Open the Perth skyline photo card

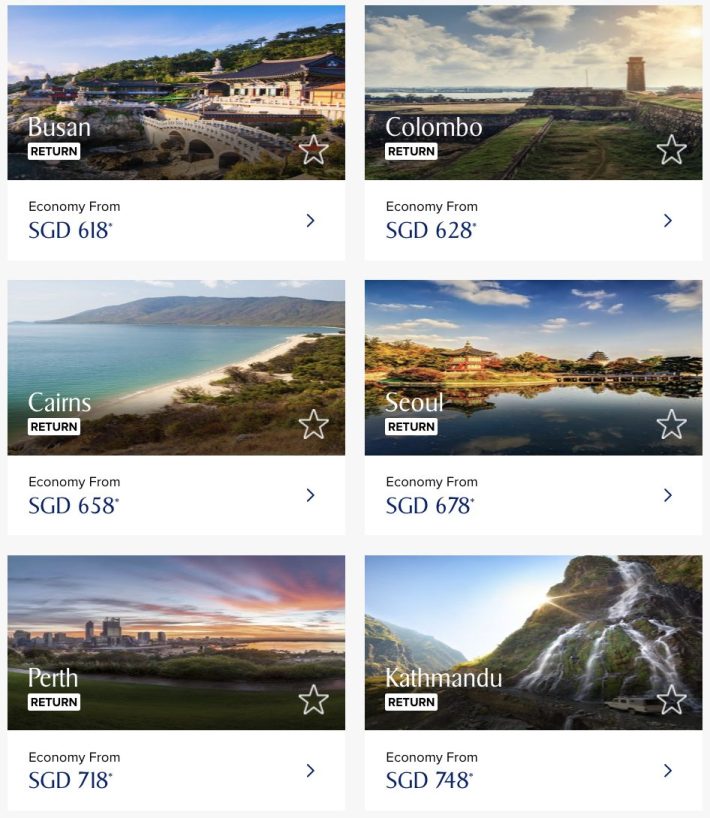176,630
